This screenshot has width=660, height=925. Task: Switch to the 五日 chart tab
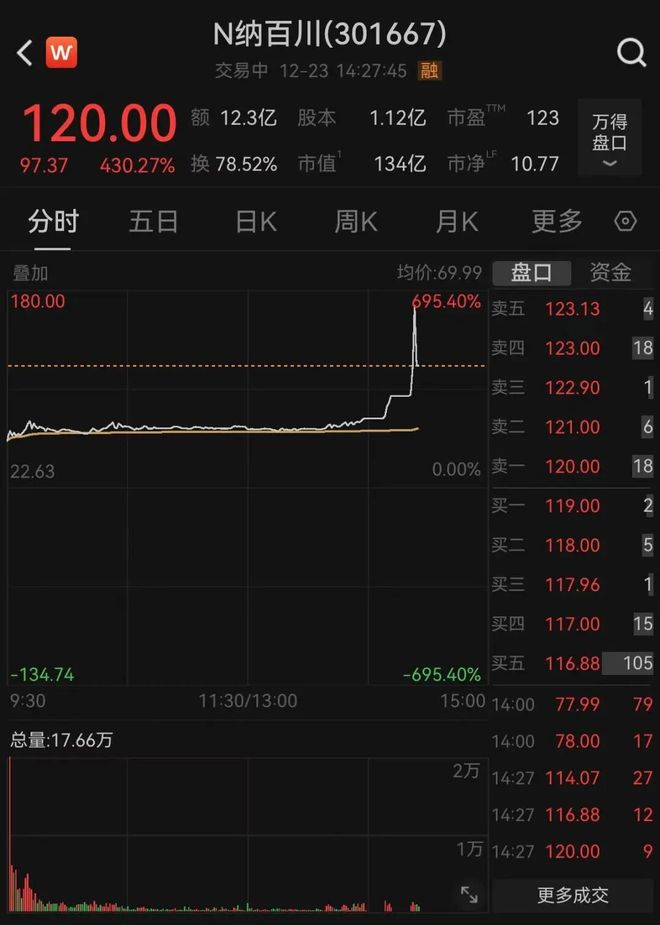tap(153, 221)
